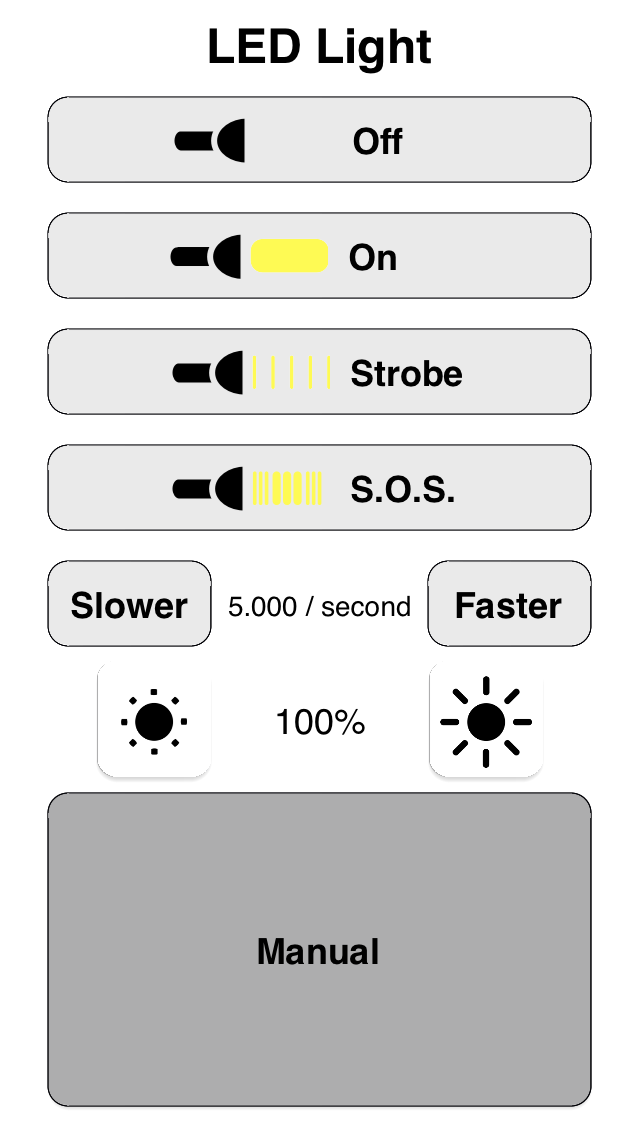Tap Slower to reduce strobe speed
Screen dimensions: 640x1136
tap(130, 604)
